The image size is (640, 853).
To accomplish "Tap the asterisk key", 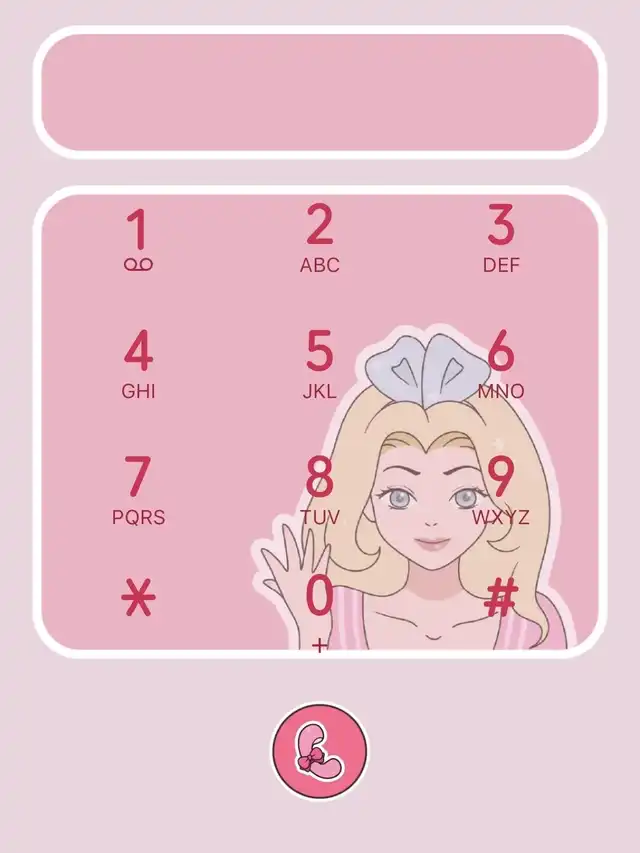I will (x=138, y=597).
